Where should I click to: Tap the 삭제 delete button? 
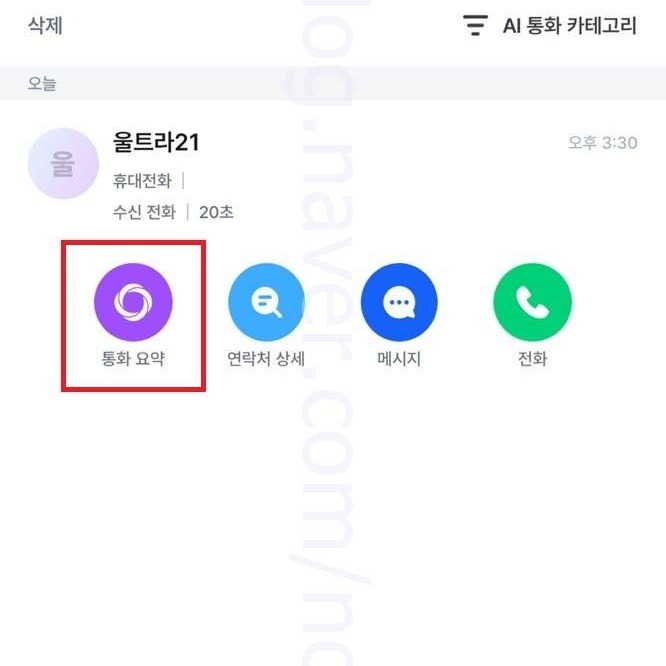tap(45, 26)
